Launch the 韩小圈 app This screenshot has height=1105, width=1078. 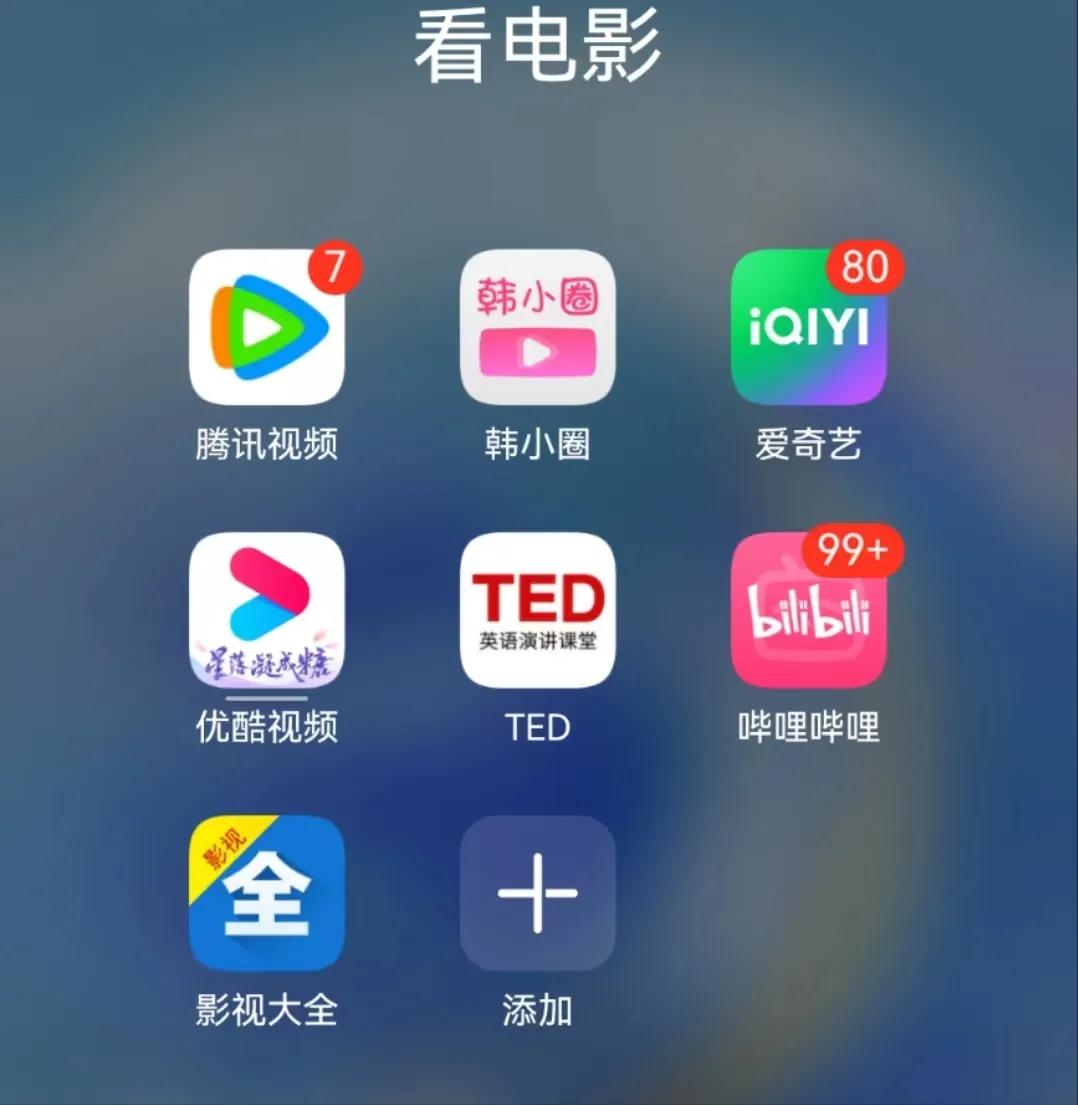(x=537, y=328)
